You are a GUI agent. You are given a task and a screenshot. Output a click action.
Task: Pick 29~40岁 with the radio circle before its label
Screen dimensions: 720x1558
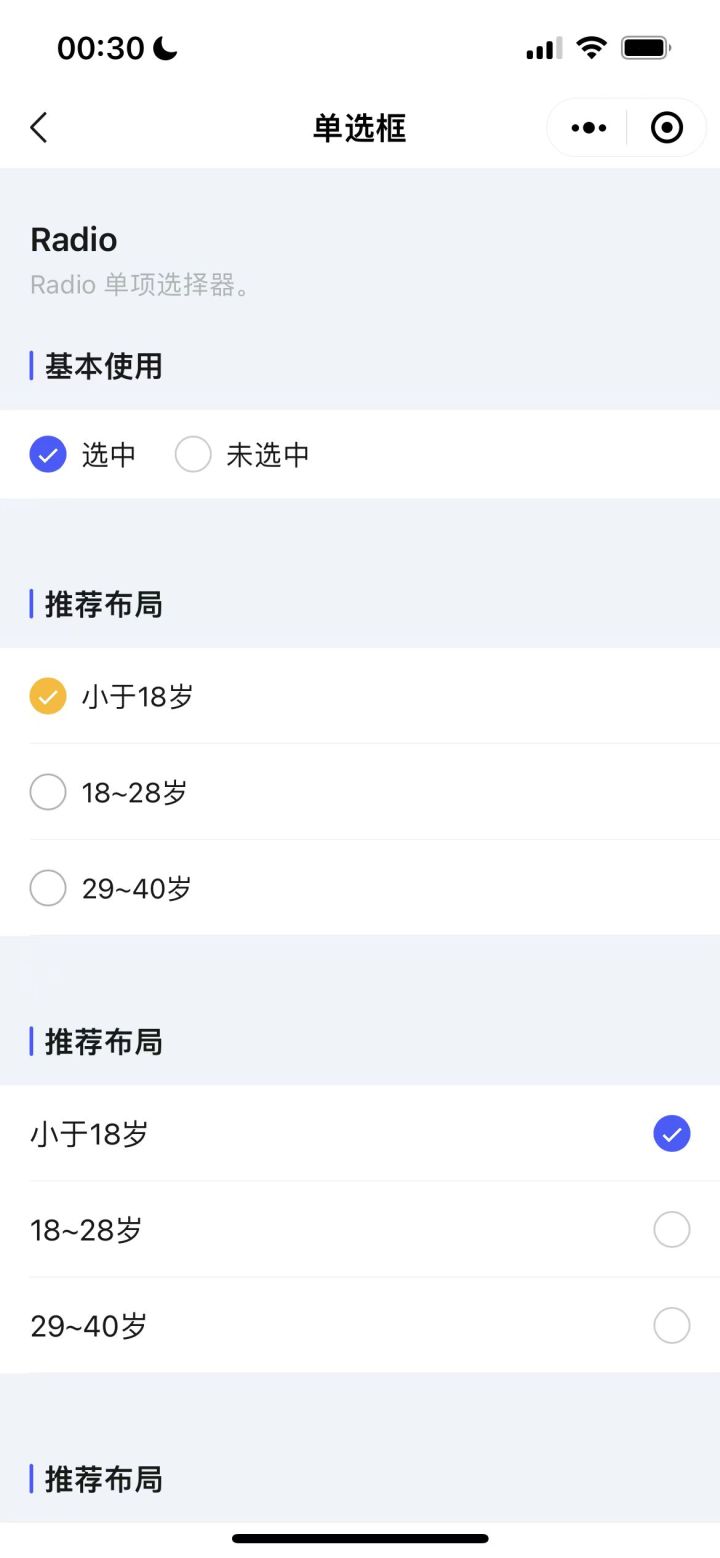[x=48, y=888]
